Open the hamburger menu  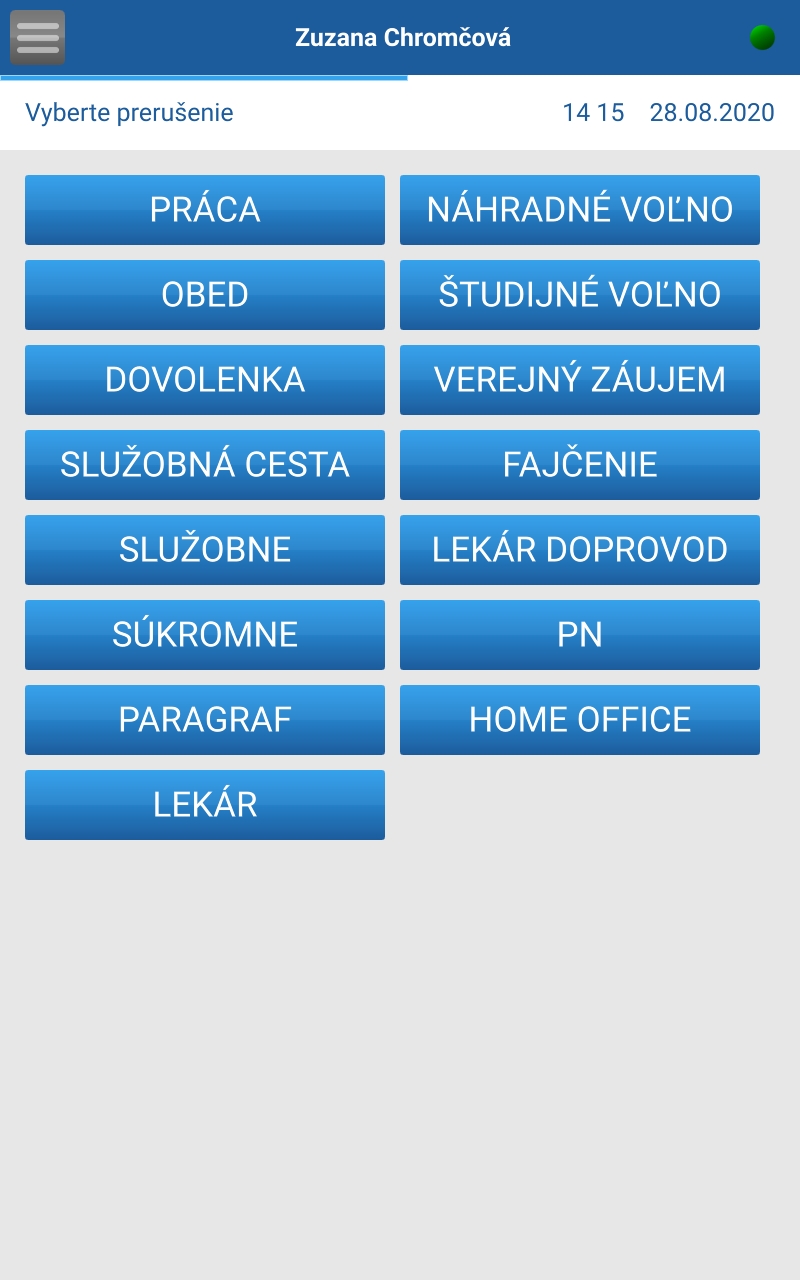coord(38,38)
